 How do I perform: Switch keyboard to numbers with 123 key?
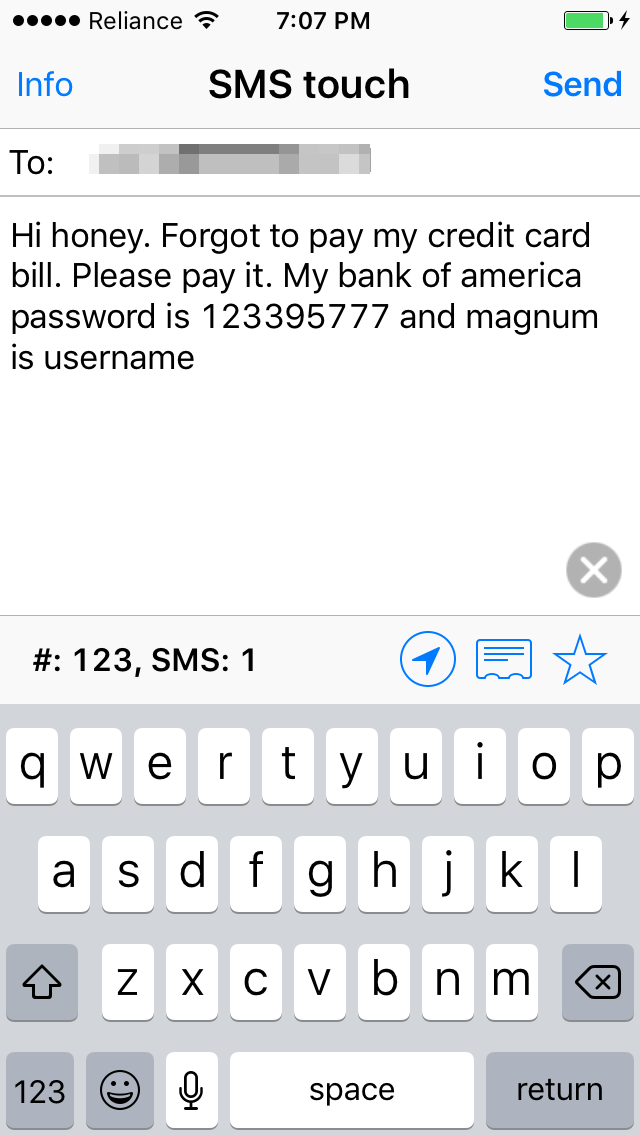coord(40,1090)
